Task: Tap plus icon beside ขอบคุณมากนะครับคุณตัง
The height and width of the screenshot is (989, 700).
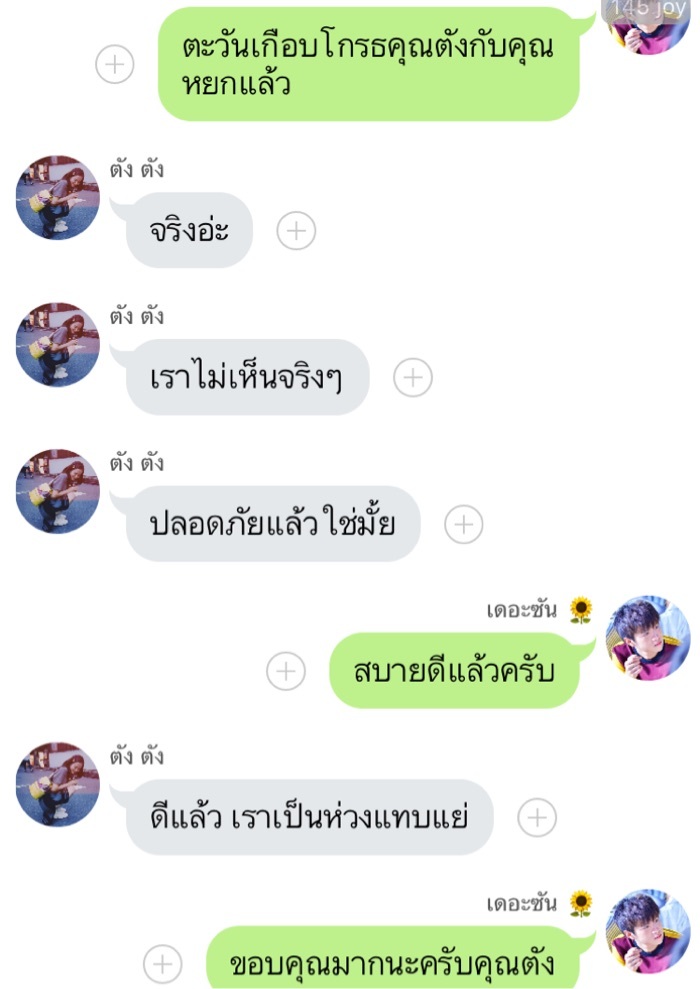Action: pos(163,965)
